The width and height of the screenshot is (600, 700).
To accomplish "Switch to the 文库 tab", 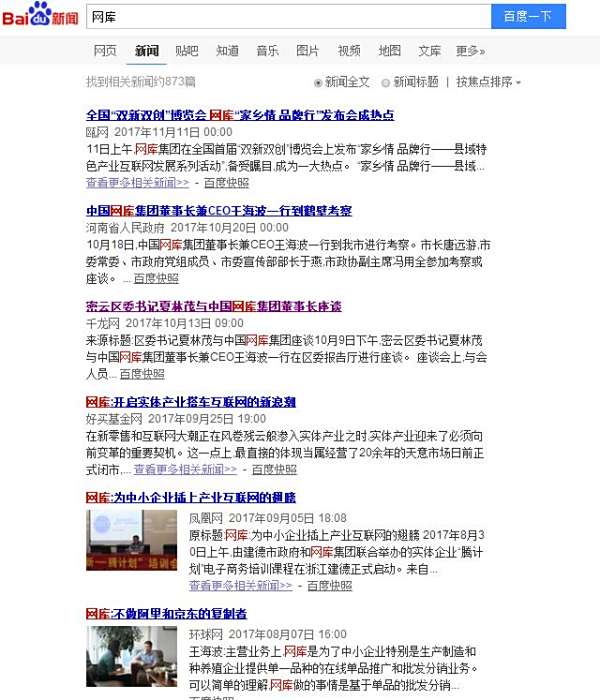I will pyautogui.click(x=429, y=51).
